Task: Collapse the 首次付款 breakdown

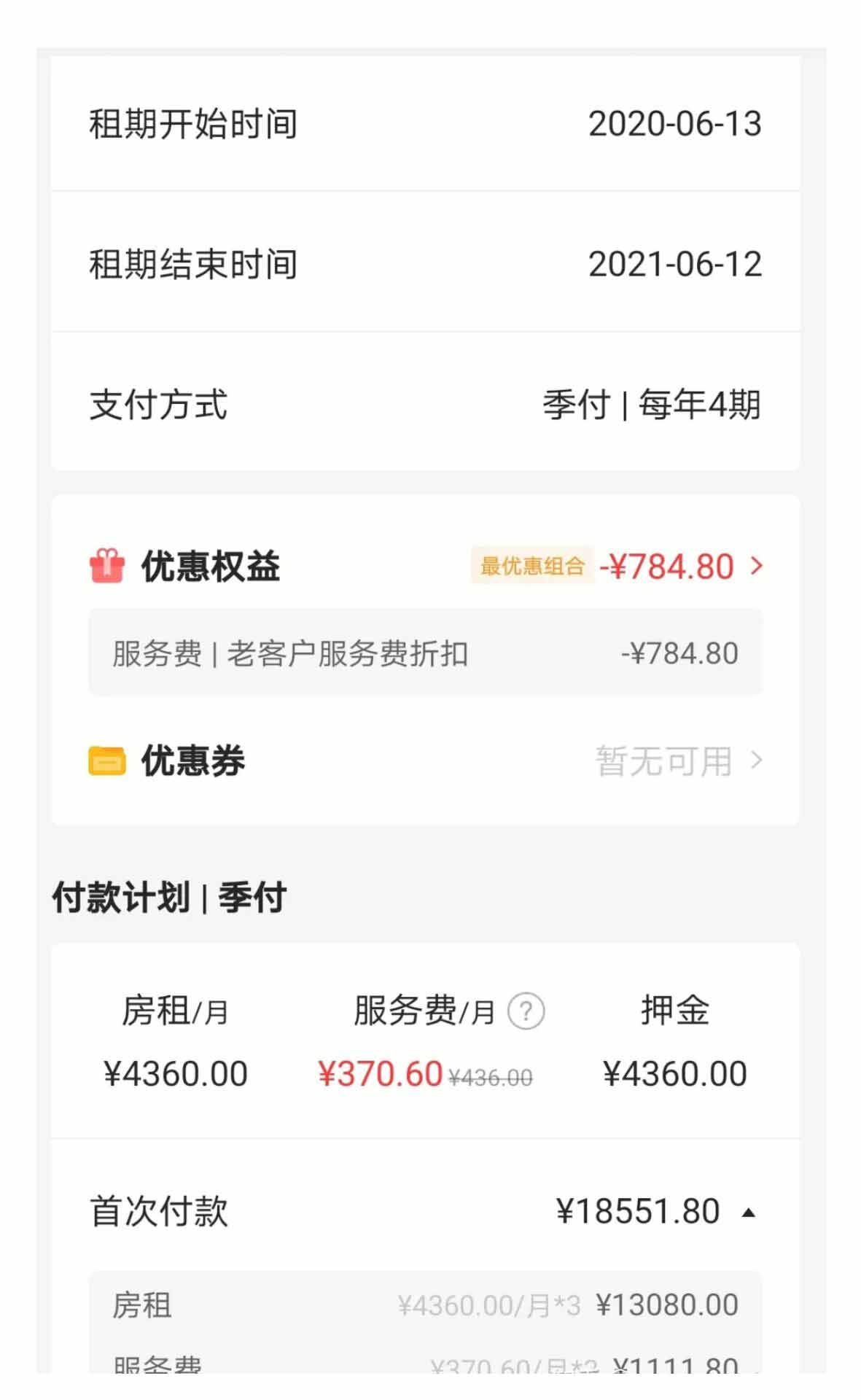Action: [748, 1213]
